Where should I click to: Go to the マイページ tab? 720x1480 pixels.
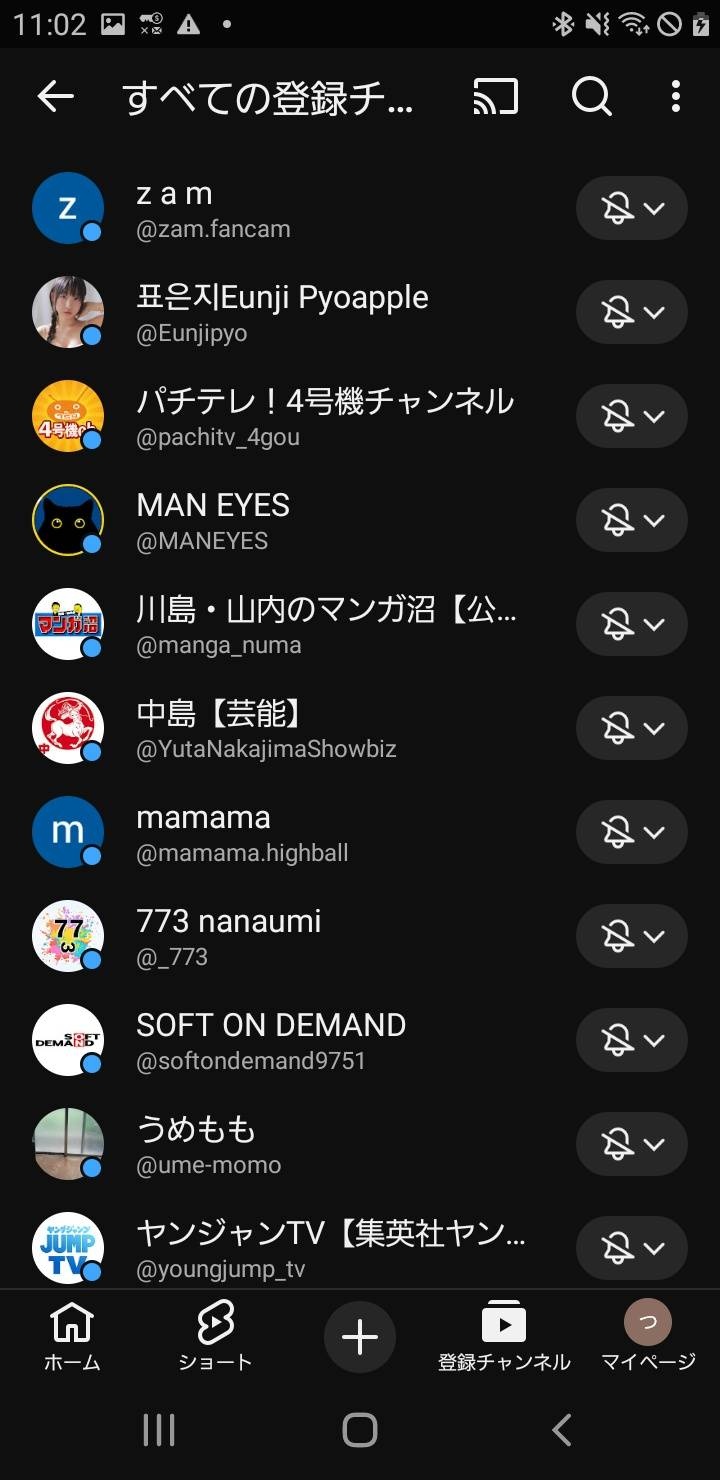click(648, 1336)
